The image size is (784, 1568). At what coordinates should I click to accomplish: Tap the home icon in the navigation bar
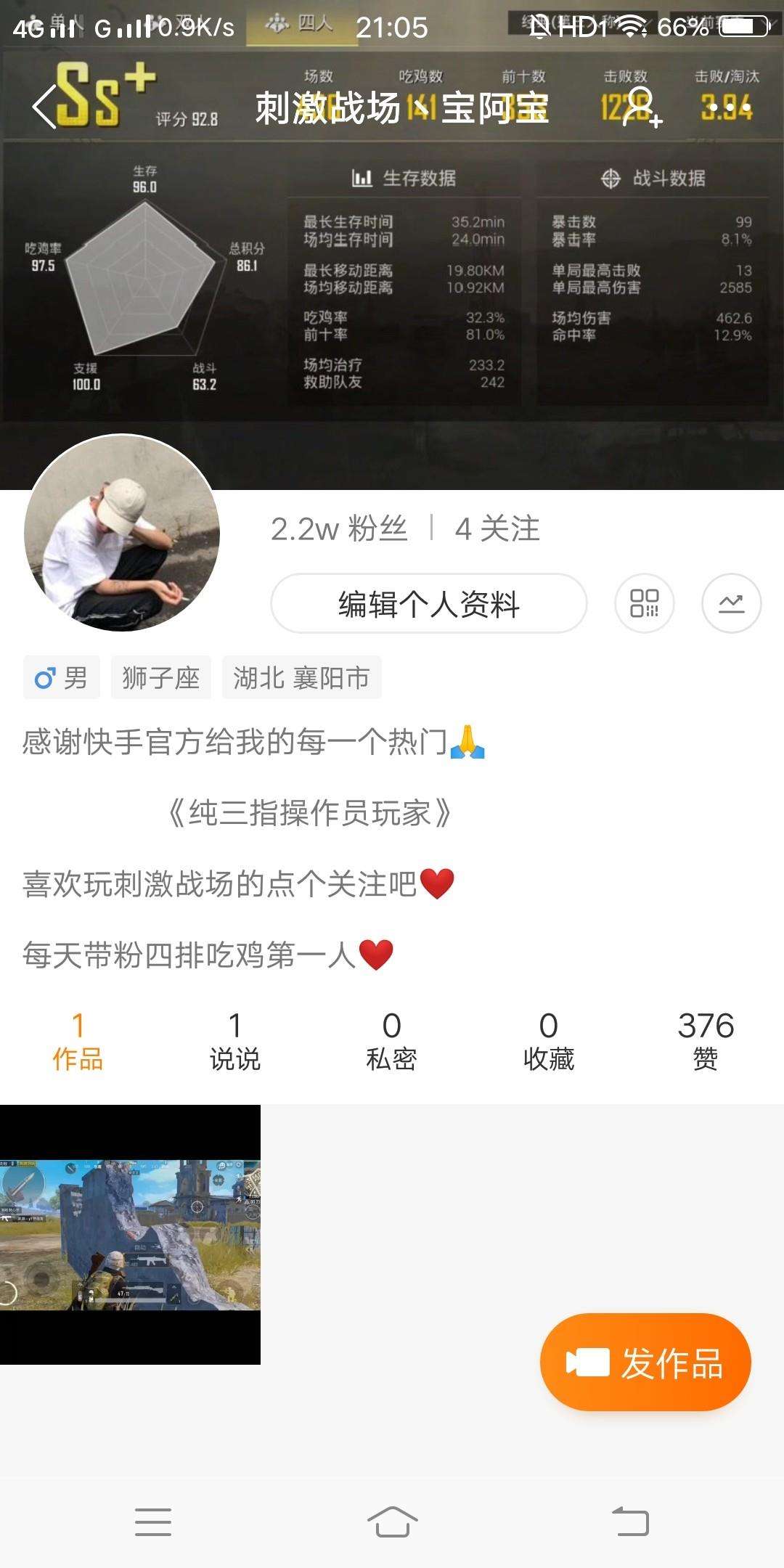392,1522
